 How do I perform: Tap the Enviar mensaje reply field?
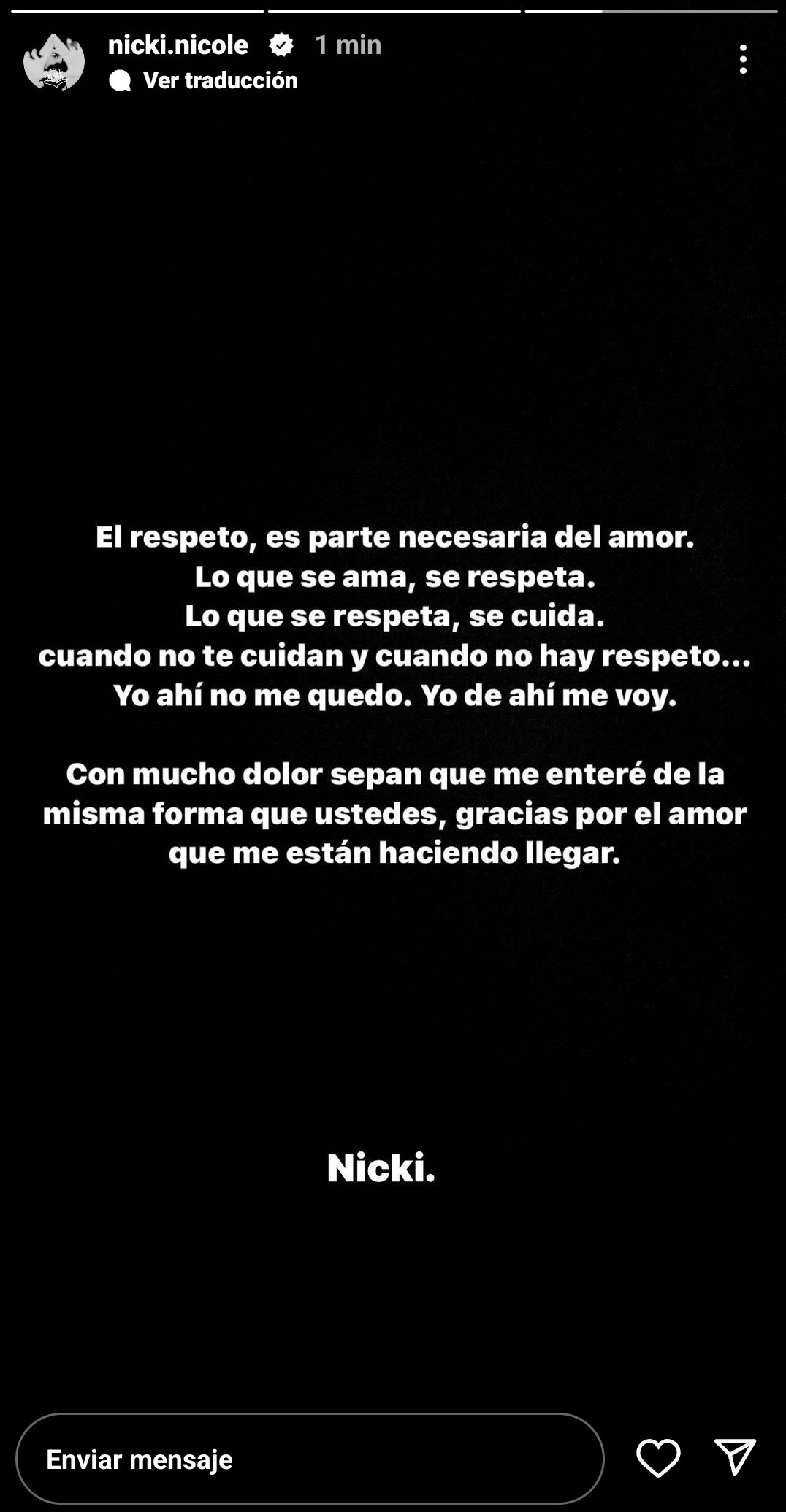coord(310,1459)
